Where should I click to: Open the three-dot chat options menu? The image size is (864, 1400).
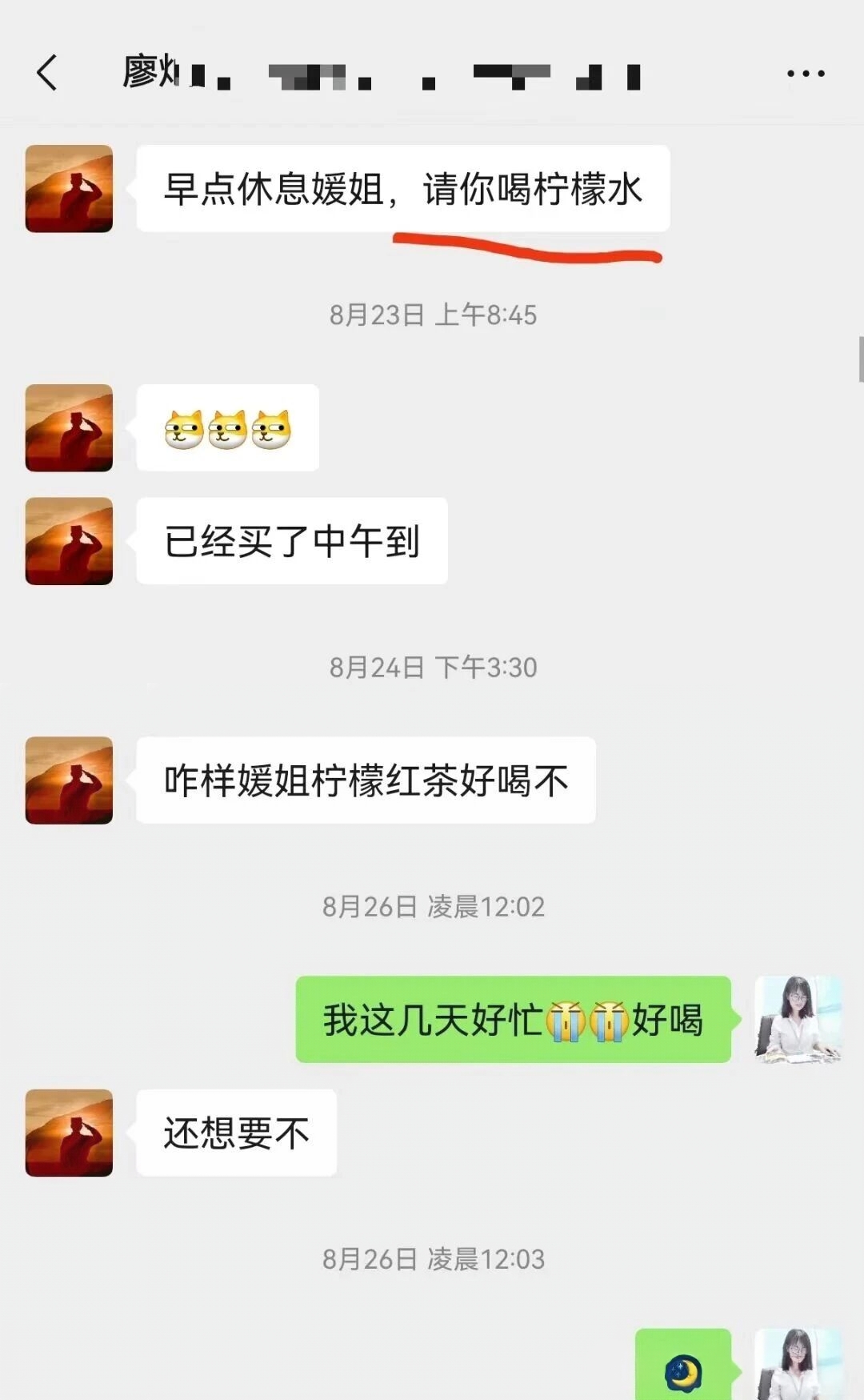point(805,74)
